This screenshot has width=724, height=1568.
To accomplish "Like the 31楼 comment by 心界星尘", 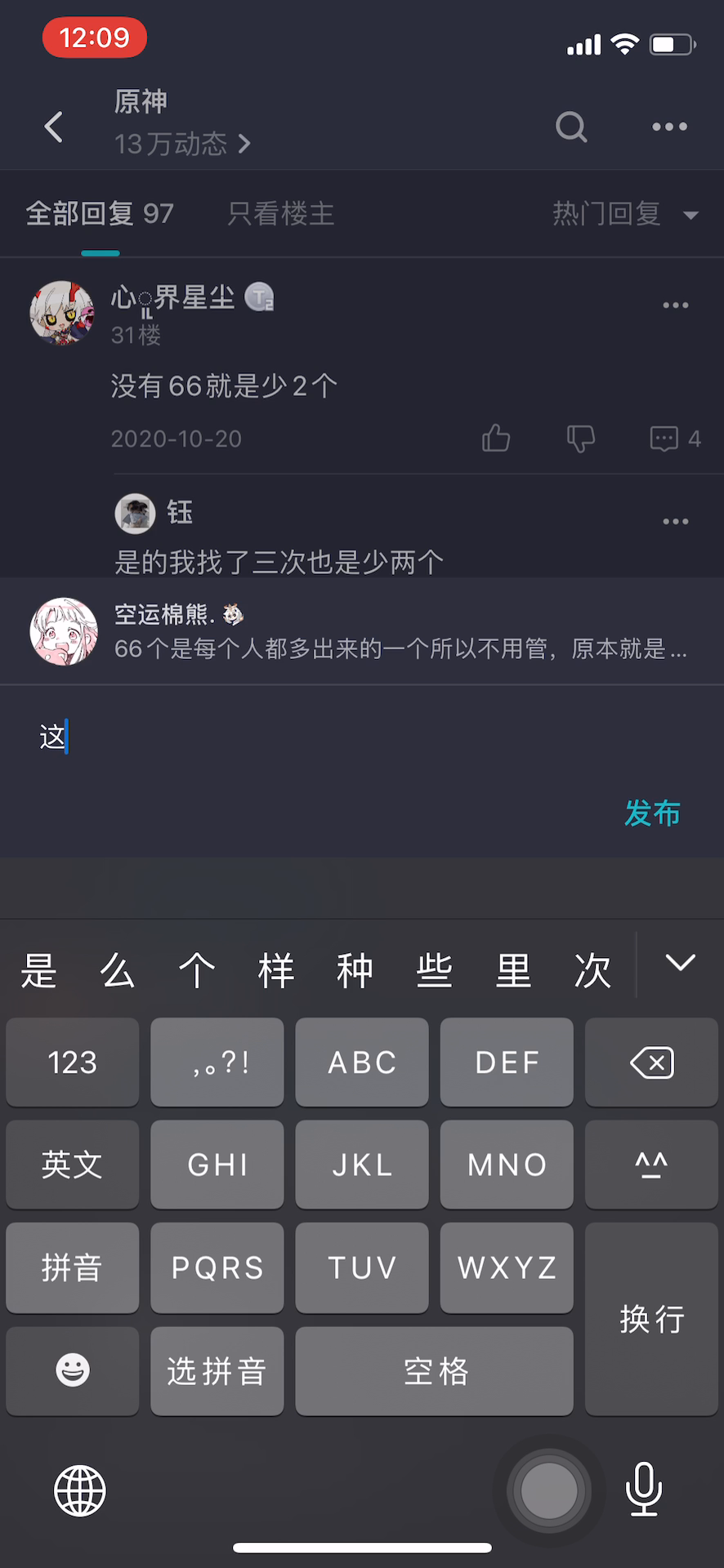I will (x=496, y=439).
